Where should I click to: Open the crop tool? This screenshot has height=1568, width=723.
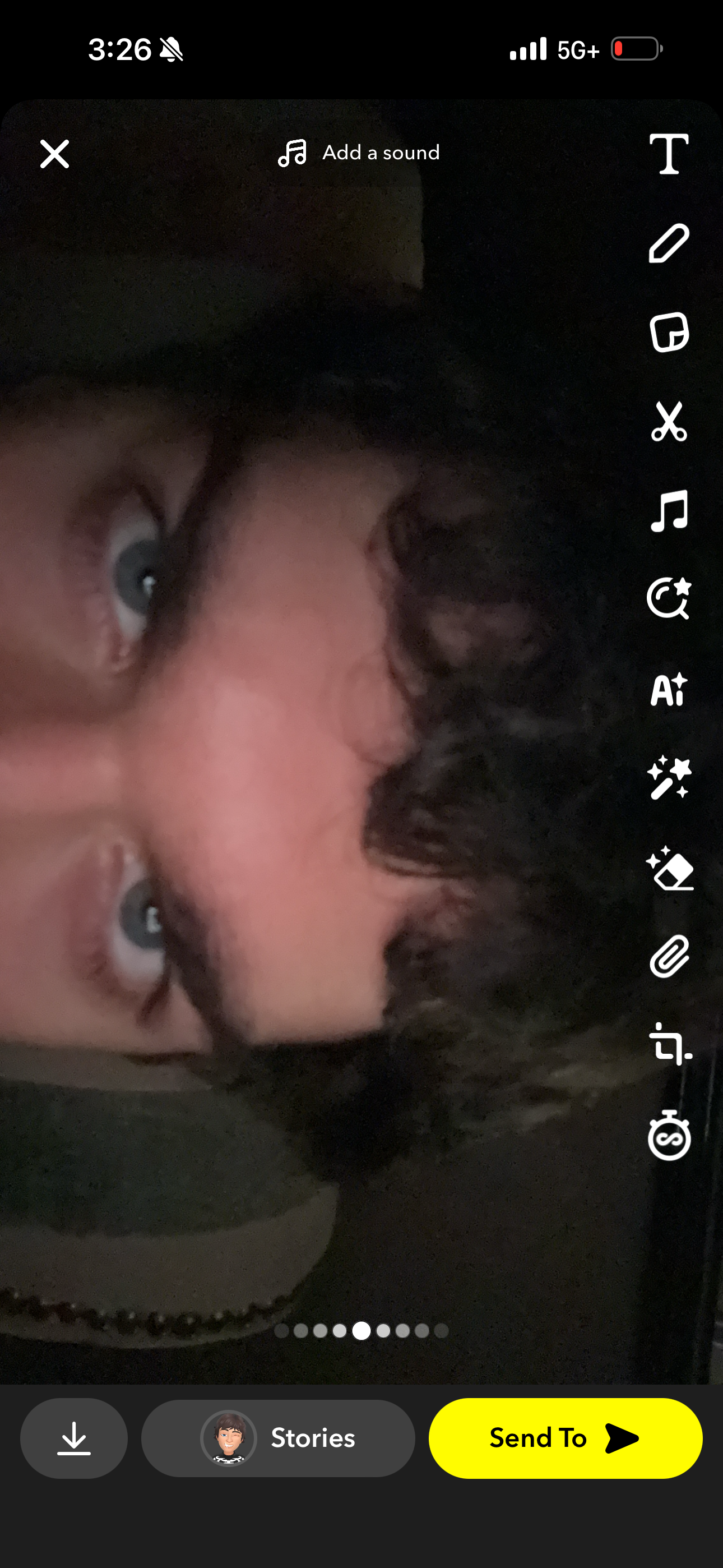(x=669, y=1045)
